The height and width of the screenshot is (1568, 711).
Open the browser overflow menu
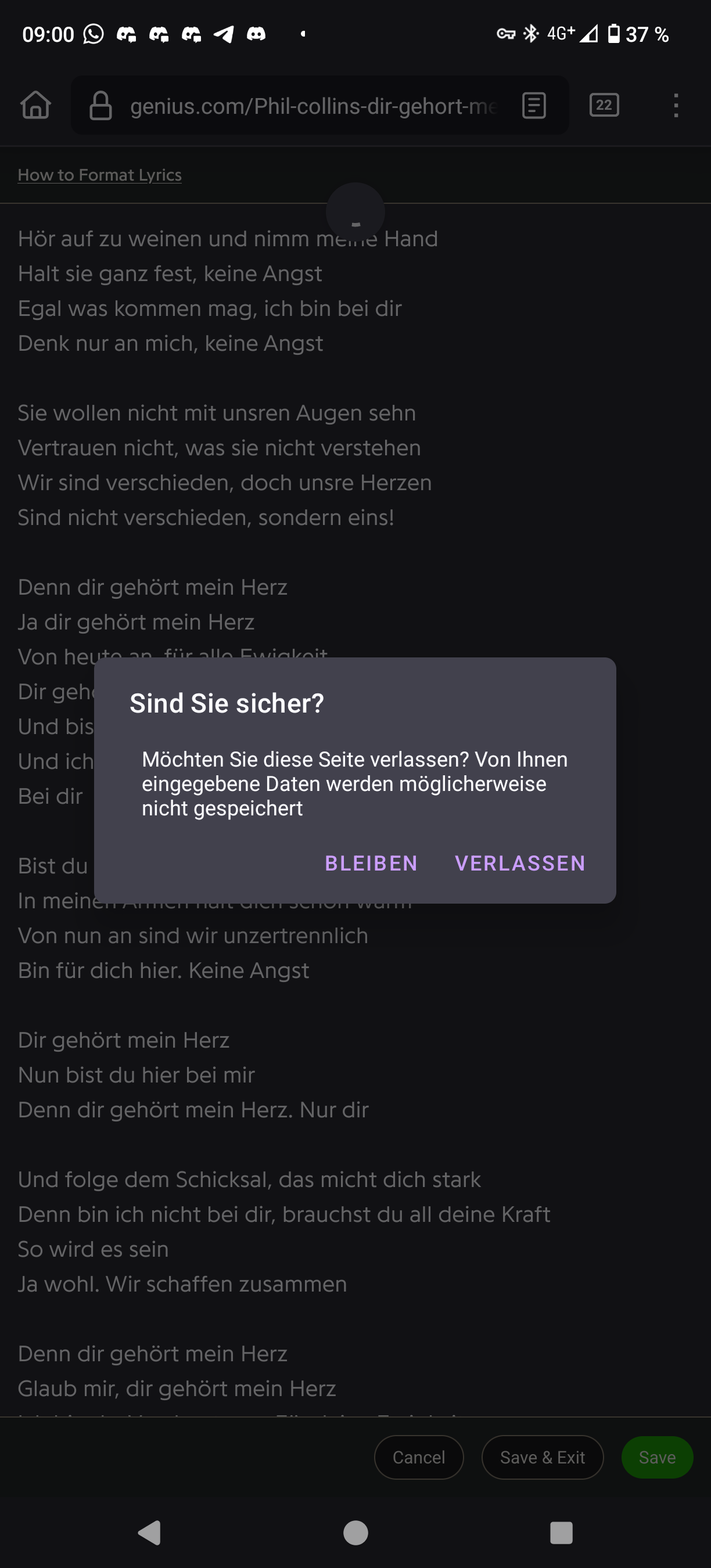coord(676,105)
